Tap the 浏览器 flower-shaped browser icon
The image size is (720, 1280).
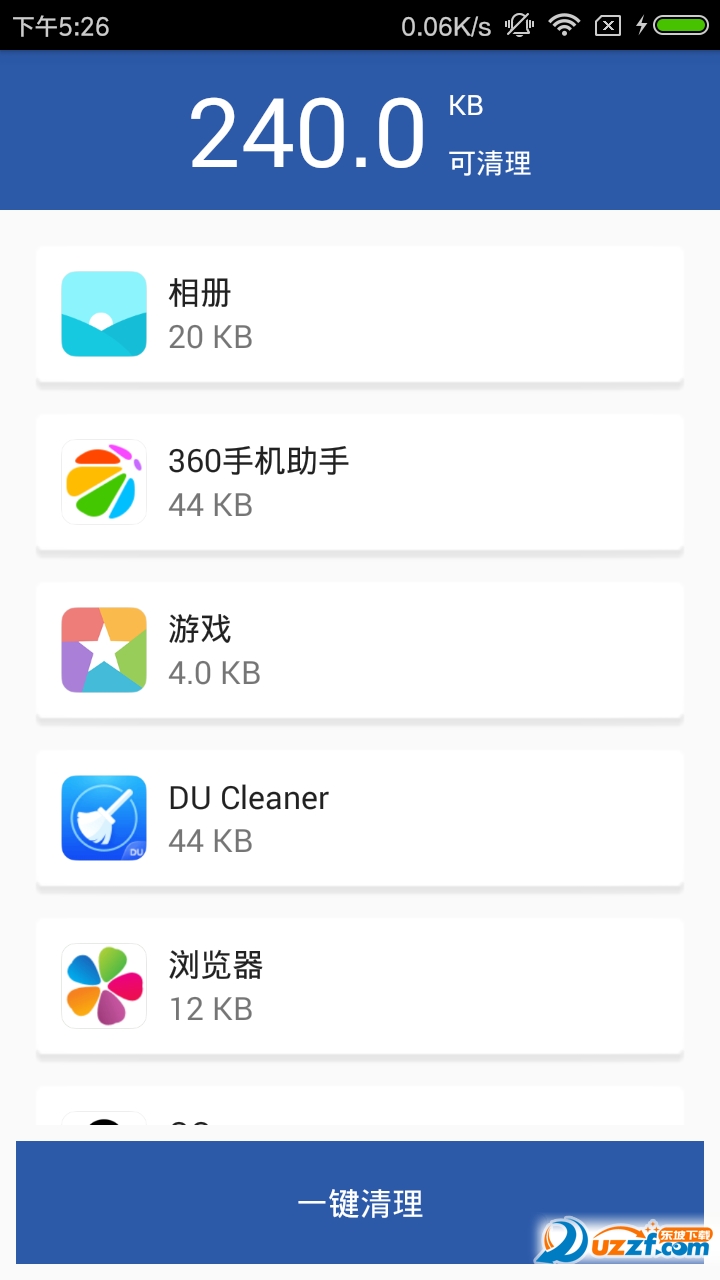coord(103,985)
